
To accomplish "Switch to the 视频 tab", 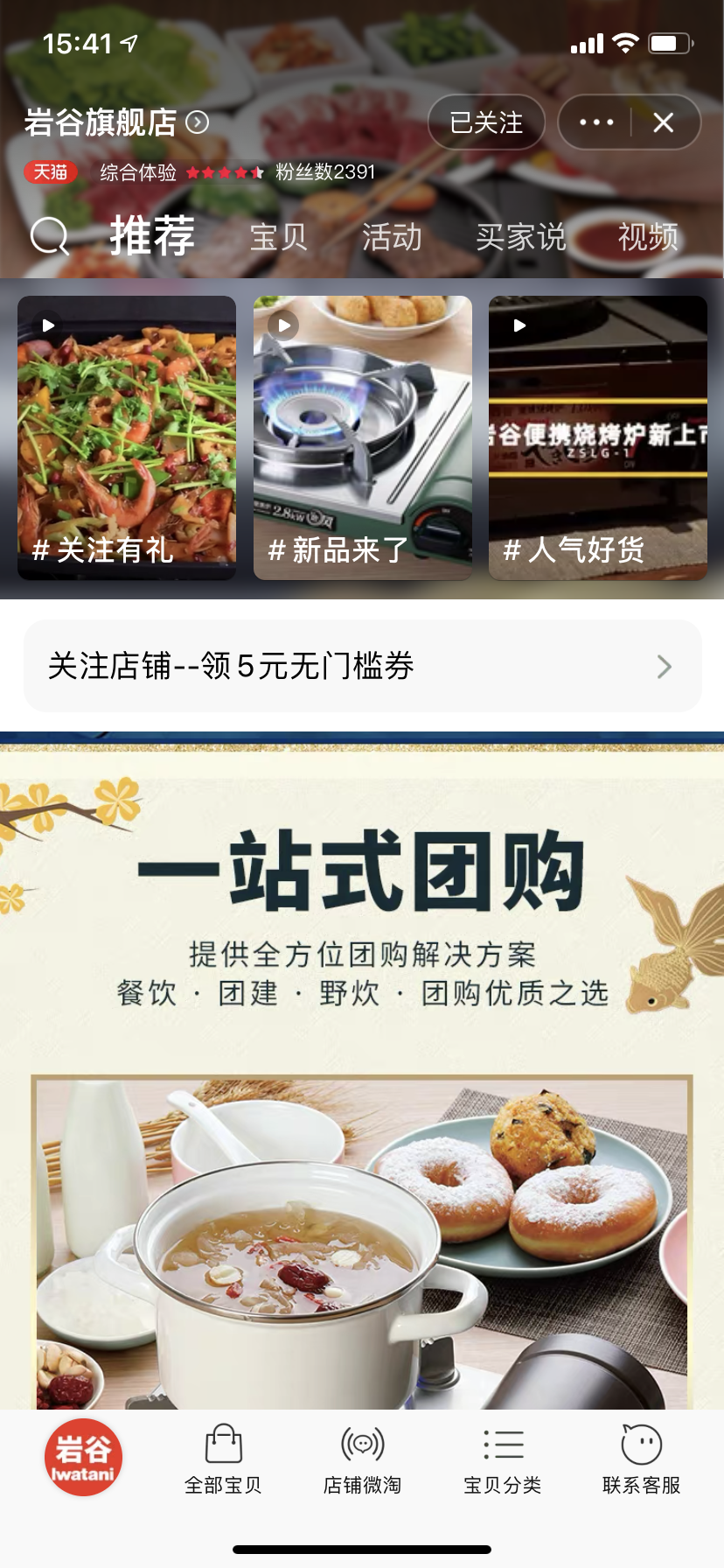I will pyautogui.click(x=648, y=237).
